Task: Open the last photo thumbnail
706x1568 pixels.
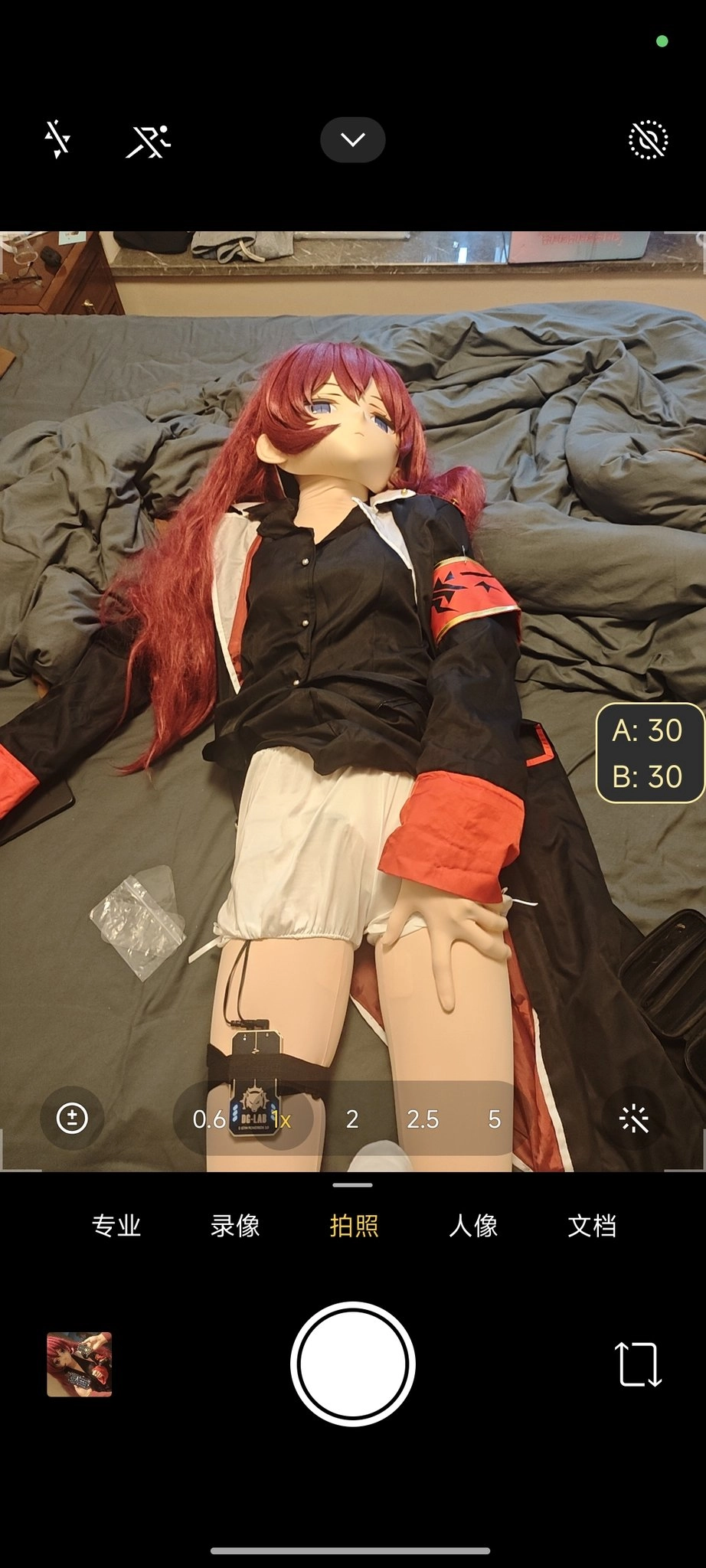Action: click(80, 1364)
